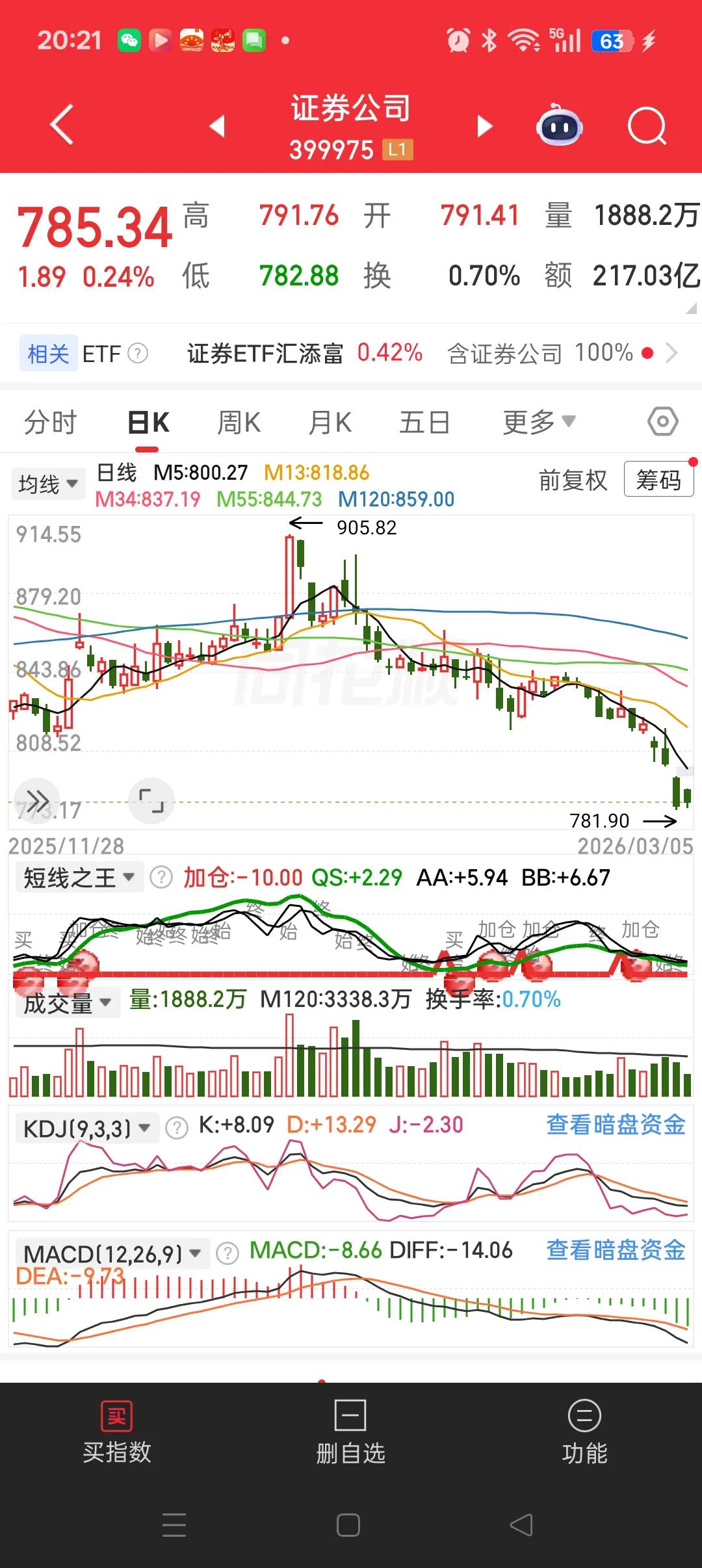Launch the AI assistant robot
Viewport: 702px width, 1568px height.
pos(559,125)
